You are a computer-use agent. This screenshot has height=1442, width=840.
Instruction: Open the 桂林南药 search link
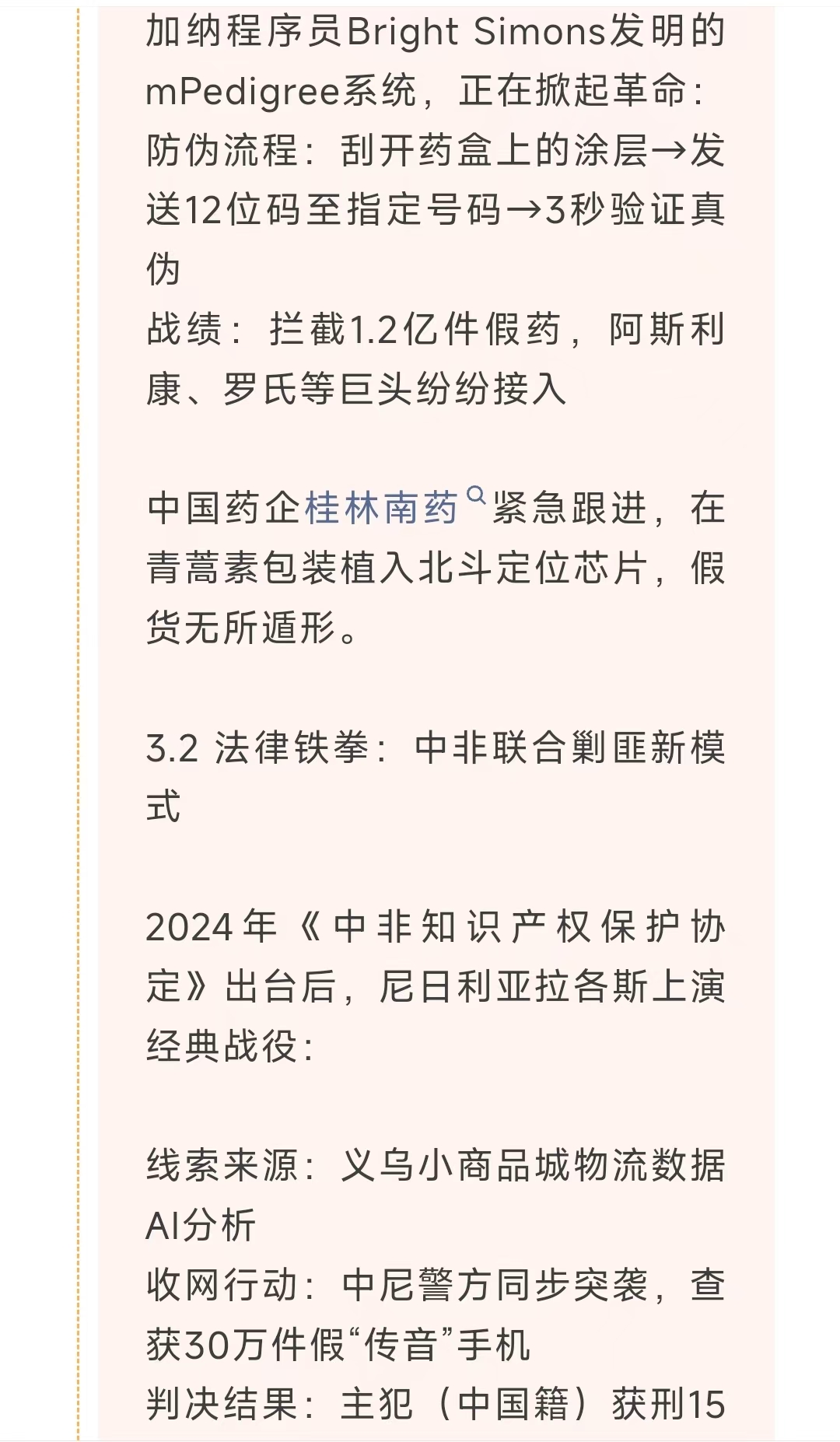395,509
